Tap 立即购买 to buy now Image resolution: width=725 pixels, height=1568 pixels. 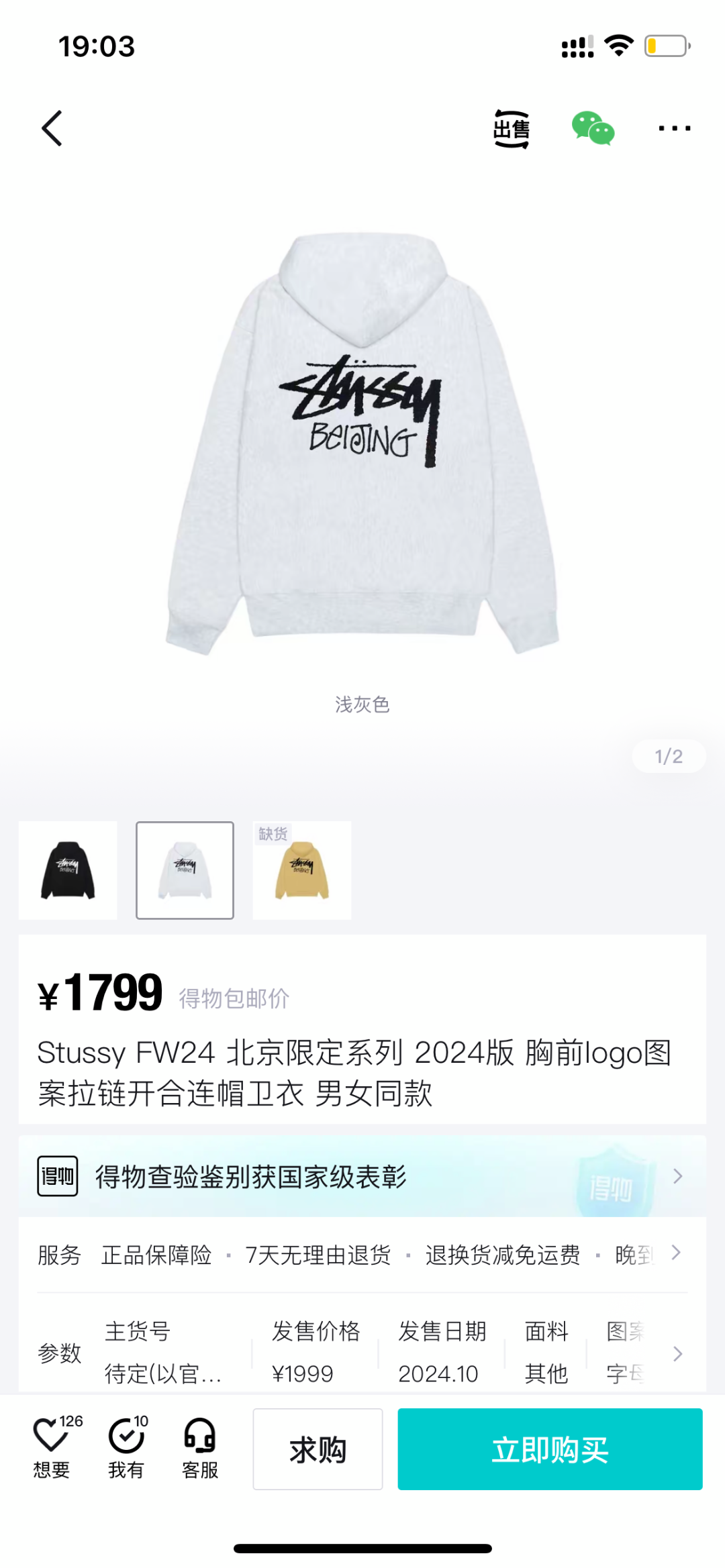tap(550, 1450)
